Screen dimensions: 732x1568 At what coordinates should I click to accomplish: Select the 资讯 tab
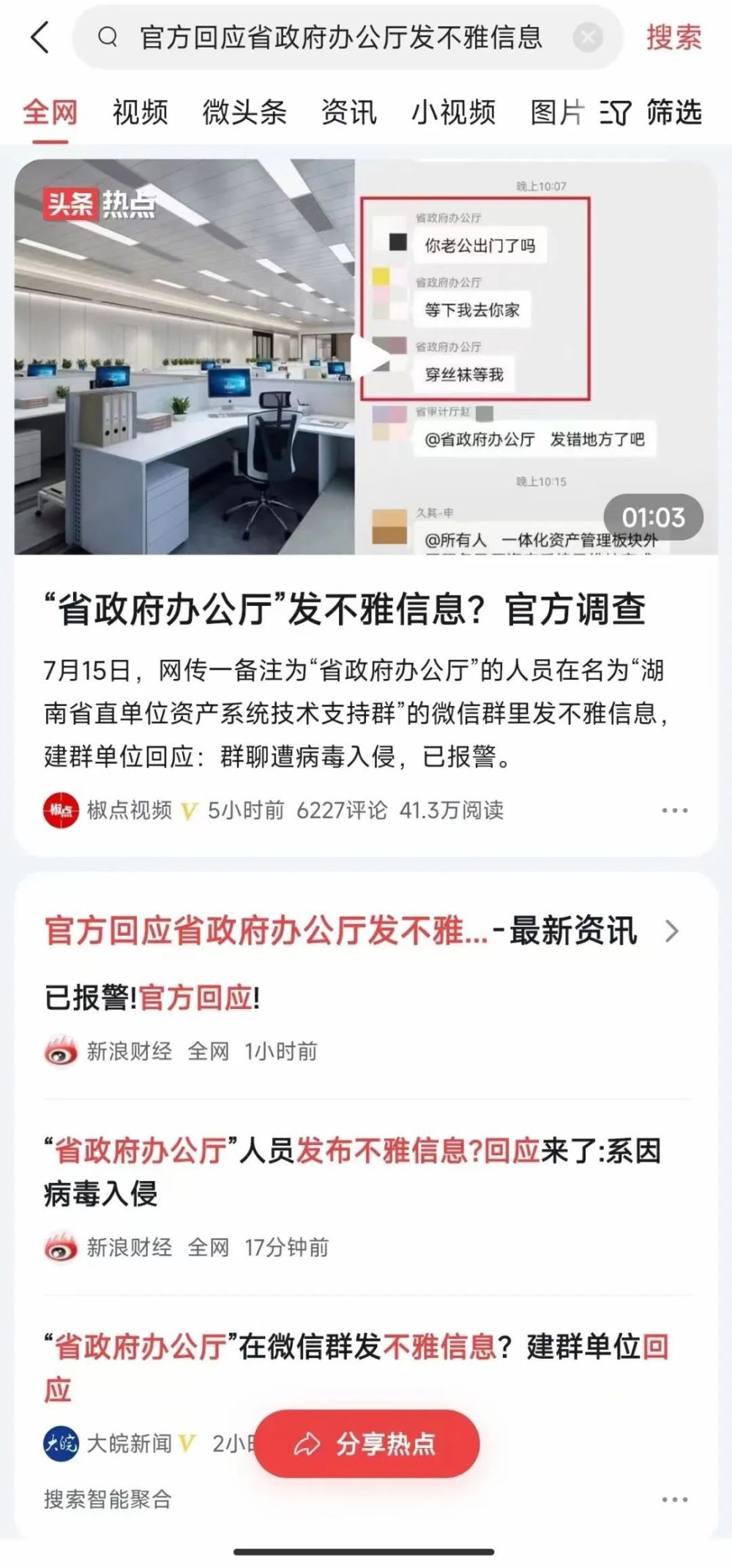tap(348, 113)
